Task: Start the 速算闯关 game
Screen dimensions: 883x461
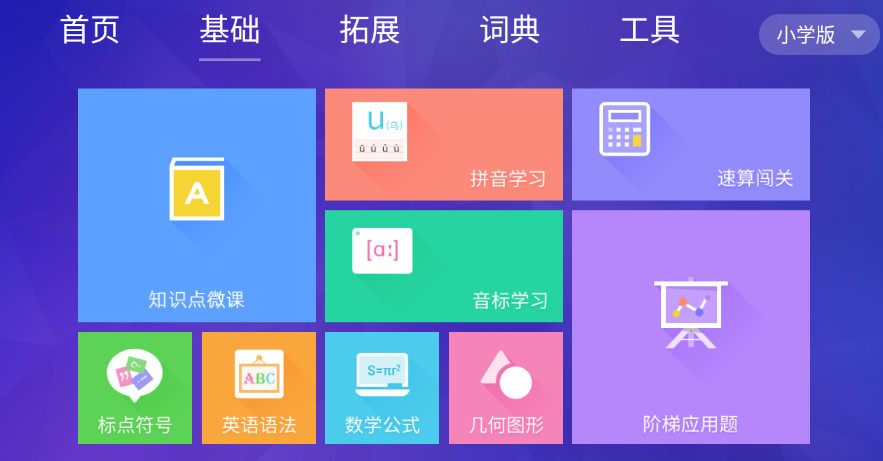Action: pos(690,144)
